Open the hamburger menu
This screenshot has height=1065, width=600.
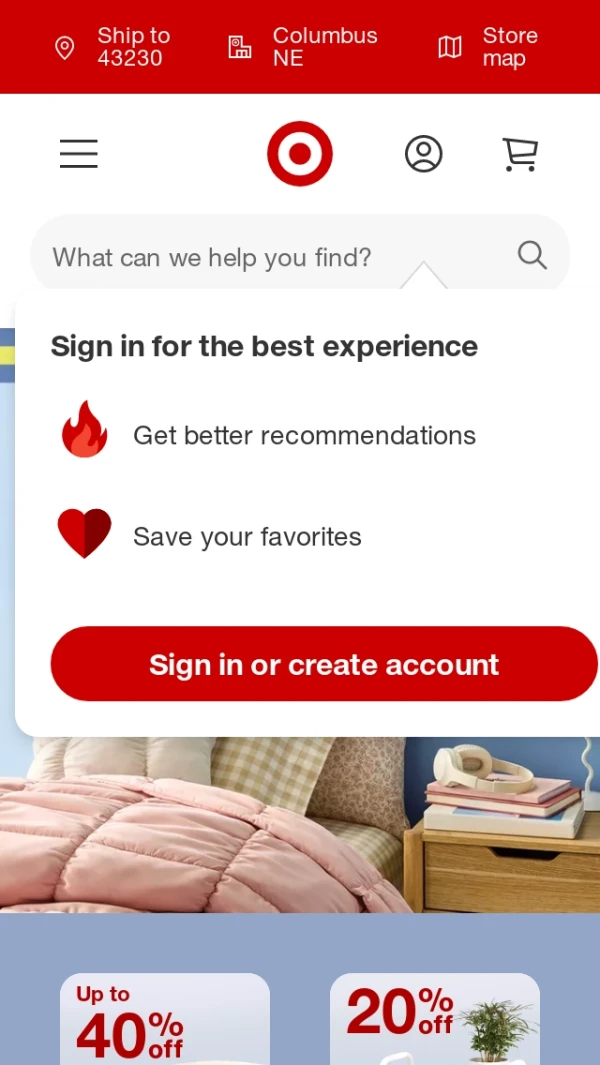coord(78,154)
